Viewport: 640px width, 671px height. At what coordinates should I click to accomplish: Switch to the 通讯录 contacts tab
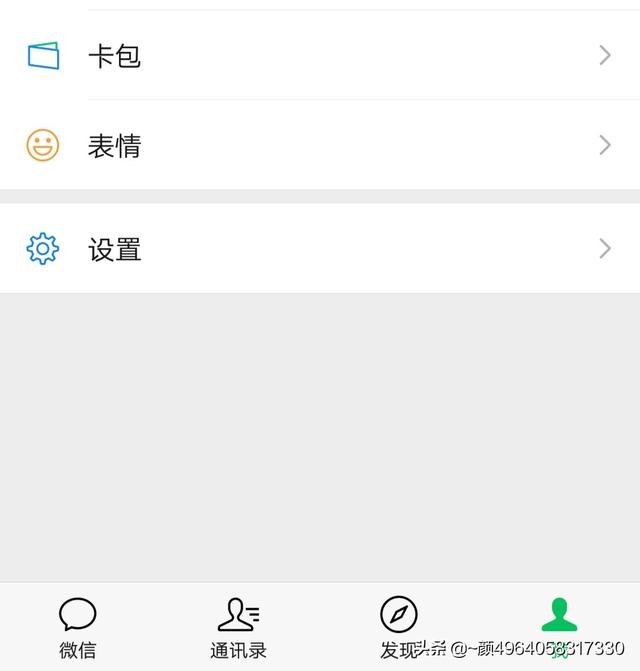click(238, 627)
